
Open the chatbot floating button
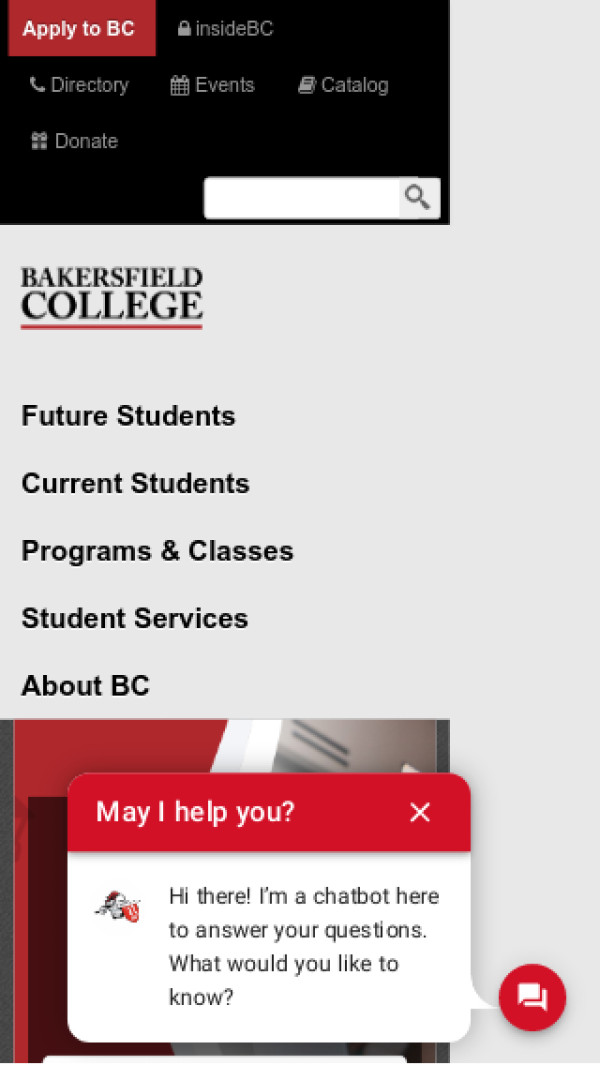click(x=532, y=997)
